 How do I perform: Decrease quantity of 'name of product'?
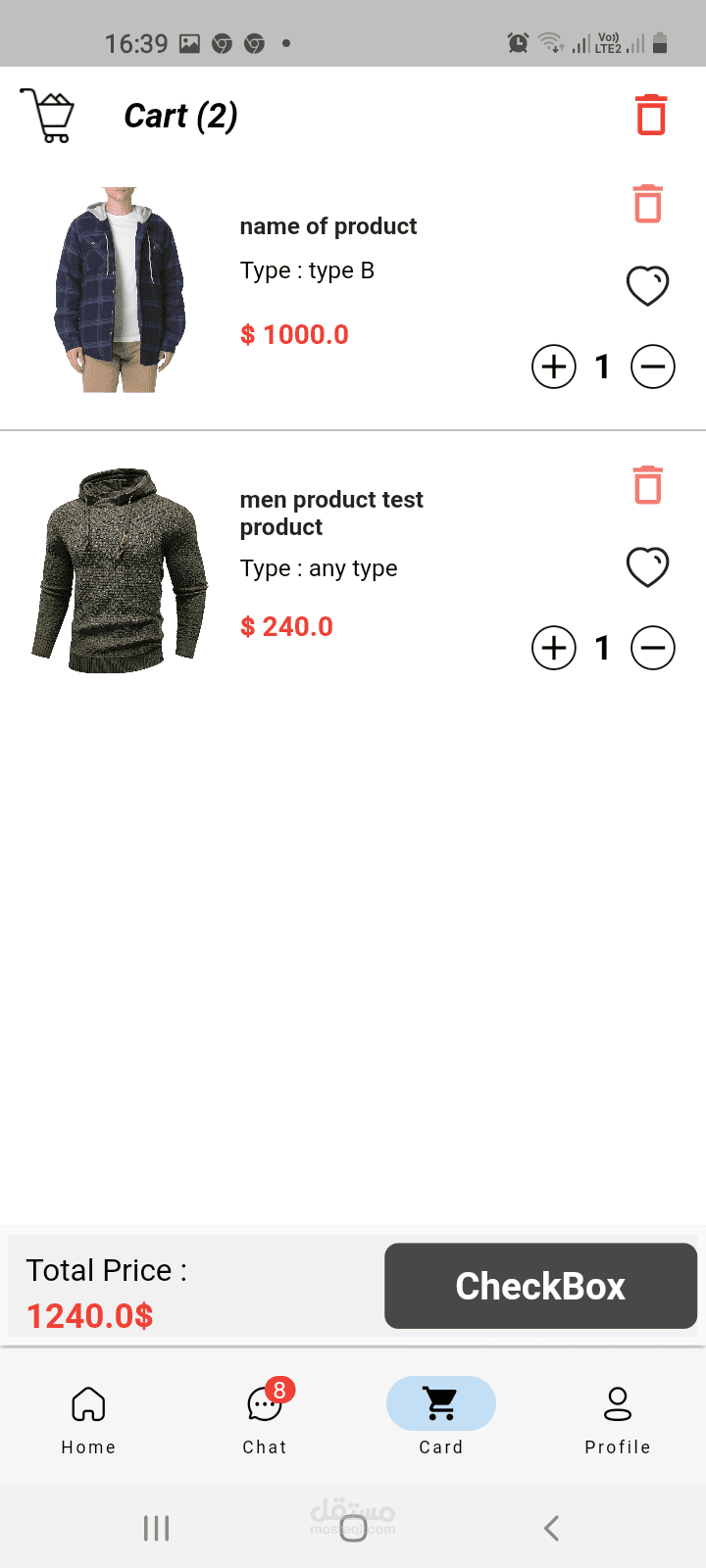(x=653, y=367)
